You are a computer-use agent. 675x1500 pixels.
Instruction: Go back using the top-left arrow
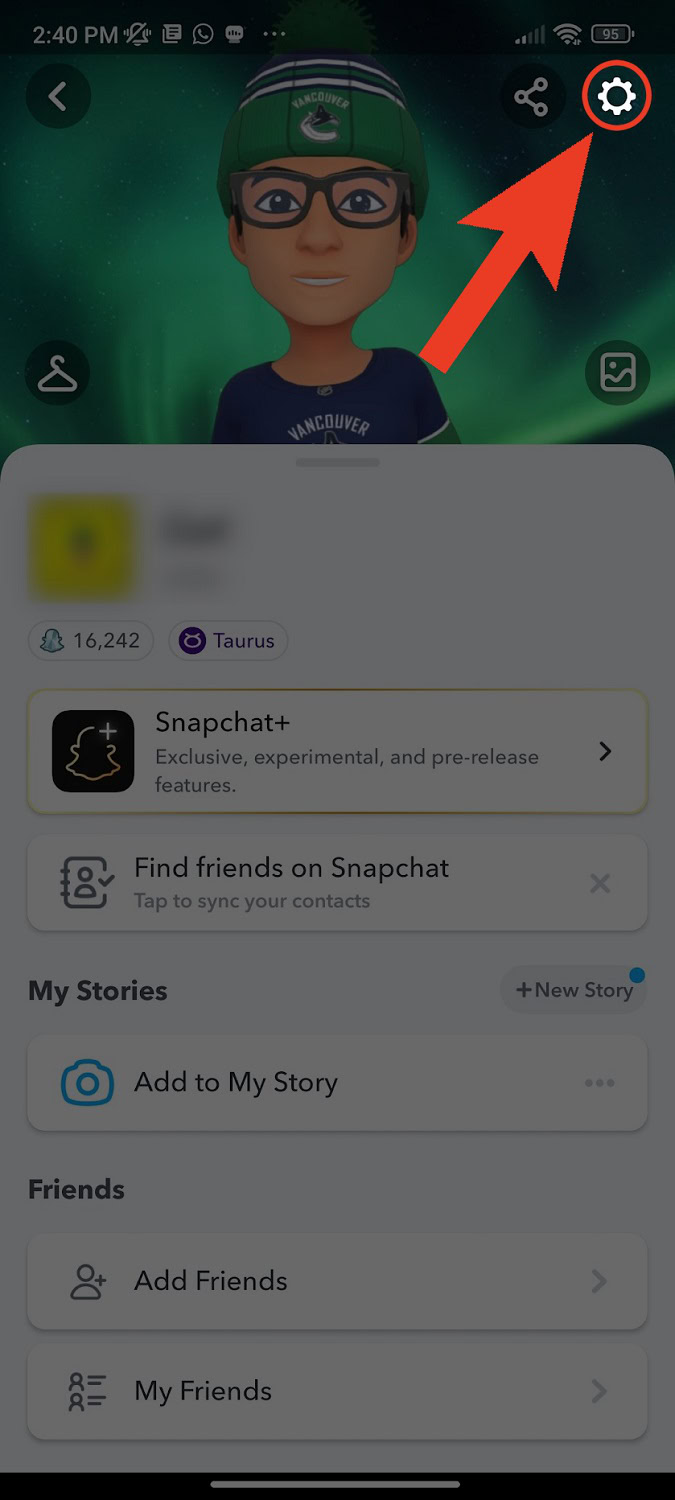tap(58, 97)
